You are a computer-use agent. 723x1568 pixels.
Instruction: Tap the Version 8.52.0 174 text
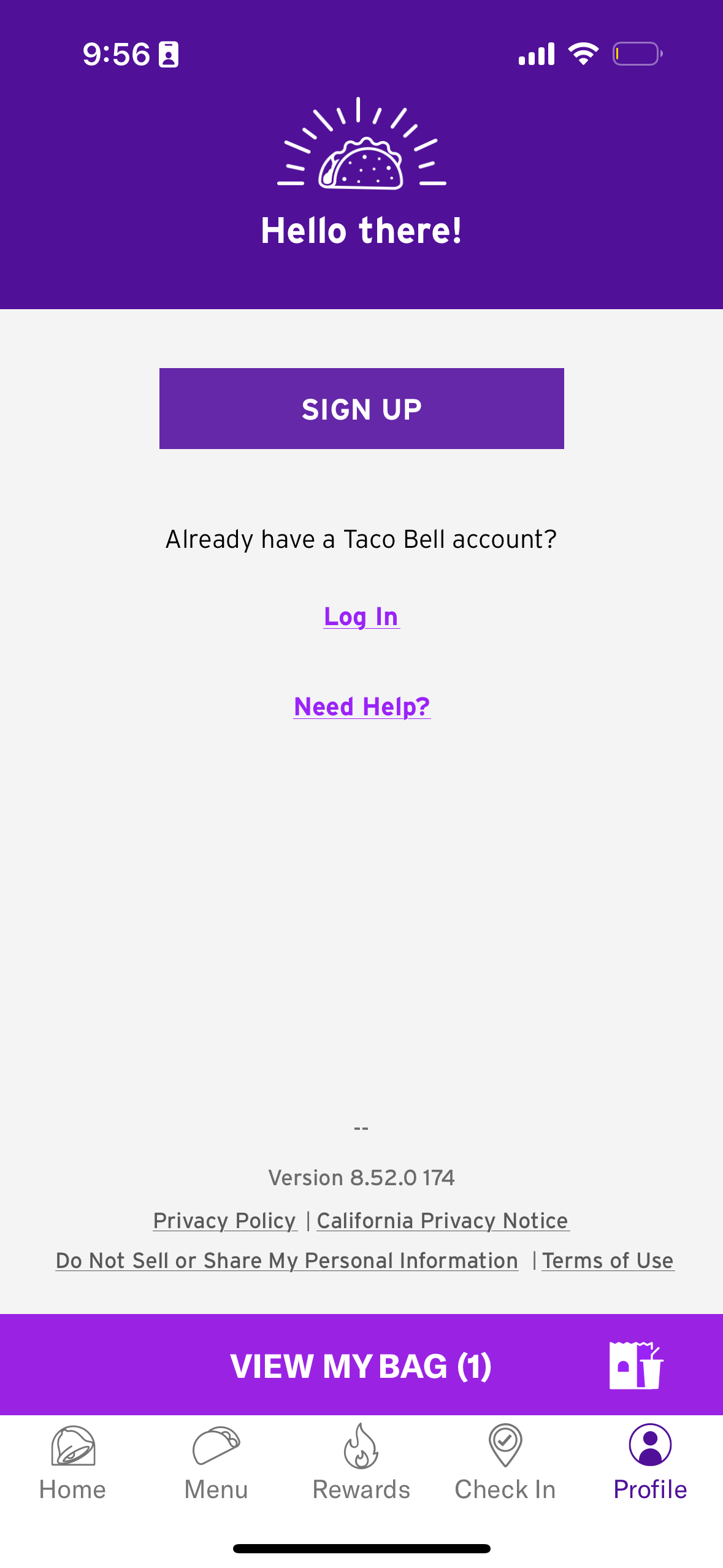click(x=361, y=1178)
